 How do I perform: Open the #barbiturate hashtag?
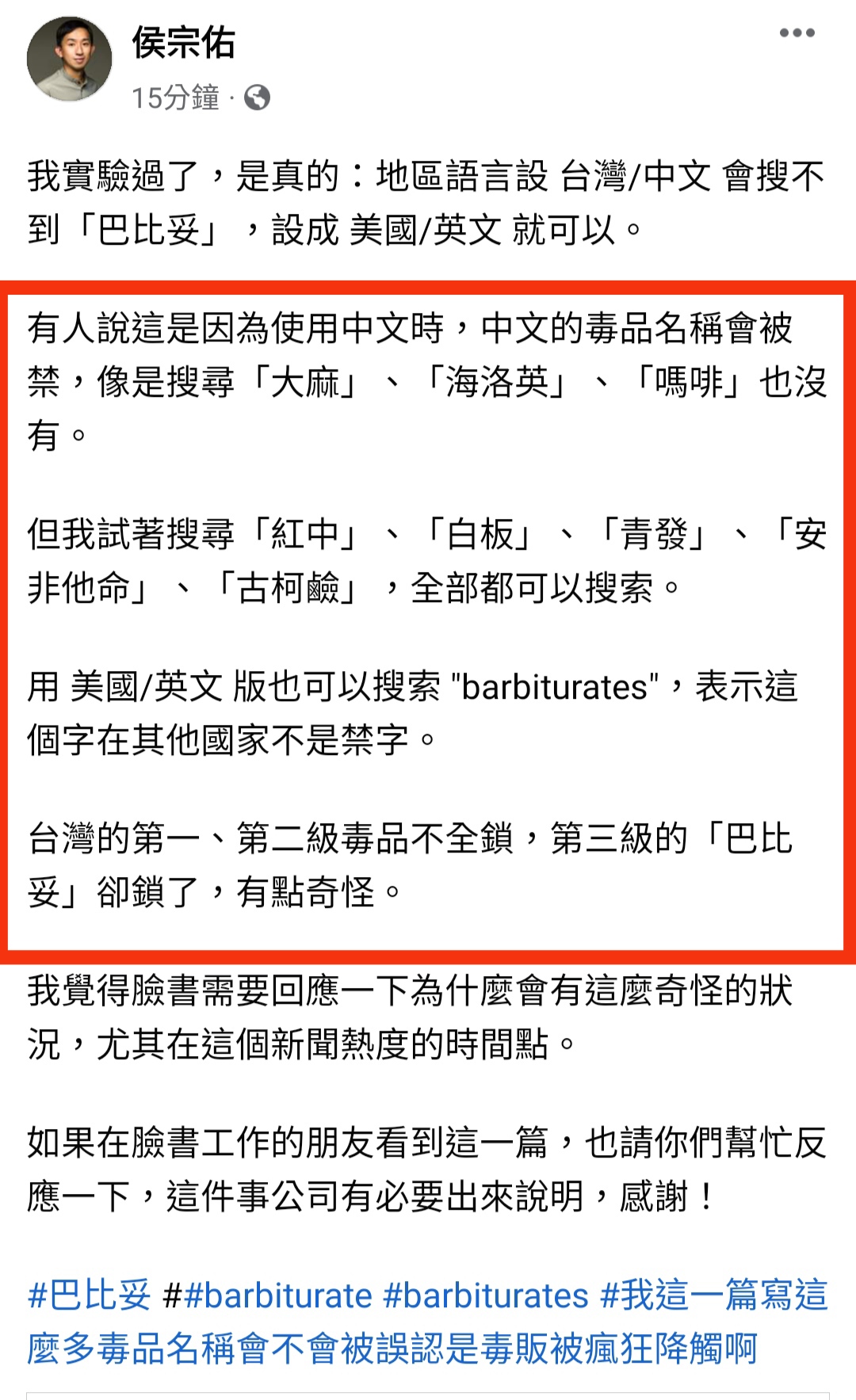coord(278,1295)
